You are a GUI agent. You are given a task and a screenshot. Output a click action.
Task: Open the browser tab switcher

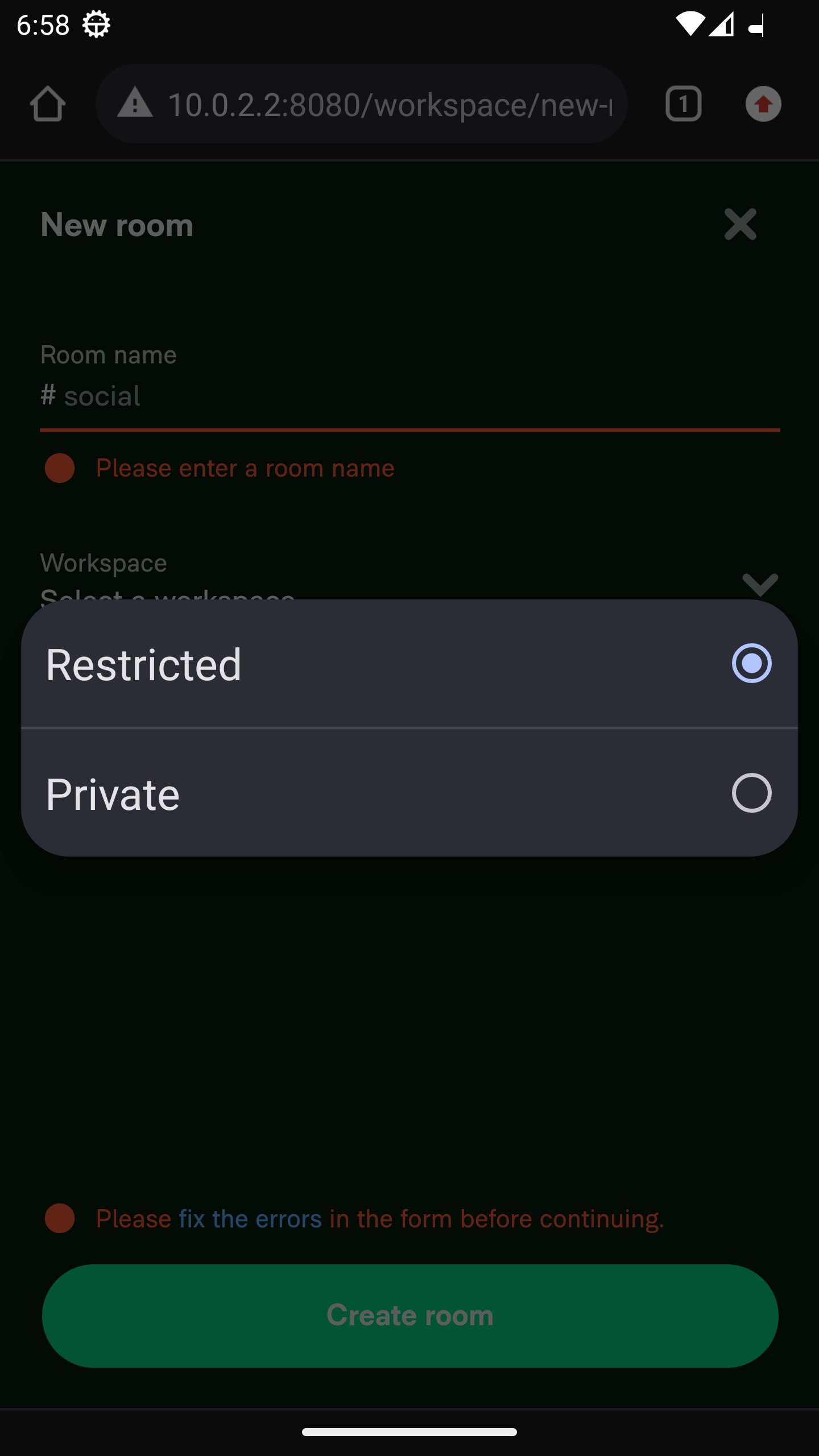pos(683,104)
